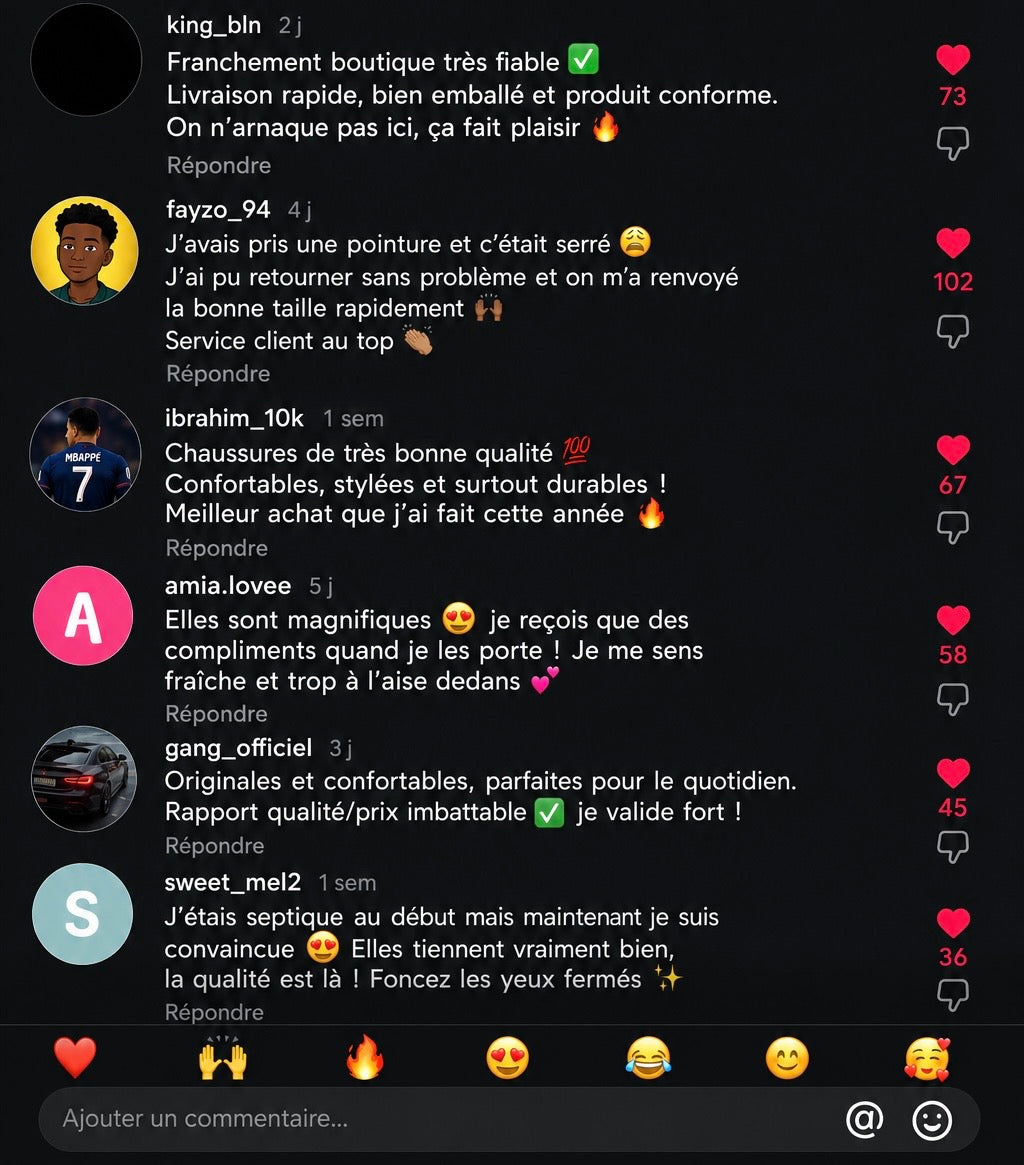Dislike amia.lovee's comment
Image resolution: width=1024 pixels, height=1165 pixels.
[x=953, y=699]
